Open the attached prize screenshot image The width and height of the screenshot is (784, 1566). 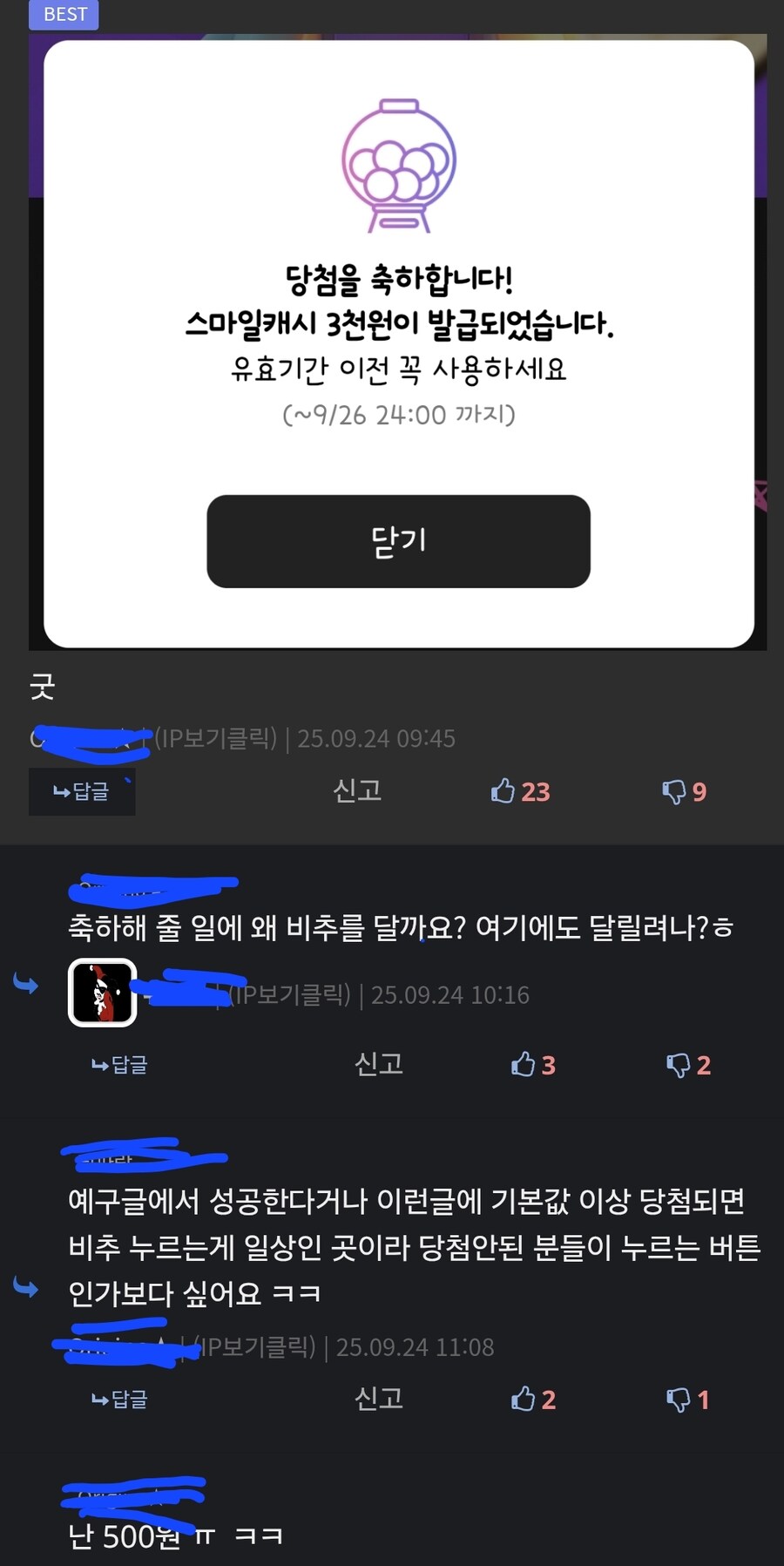[397, 342]
